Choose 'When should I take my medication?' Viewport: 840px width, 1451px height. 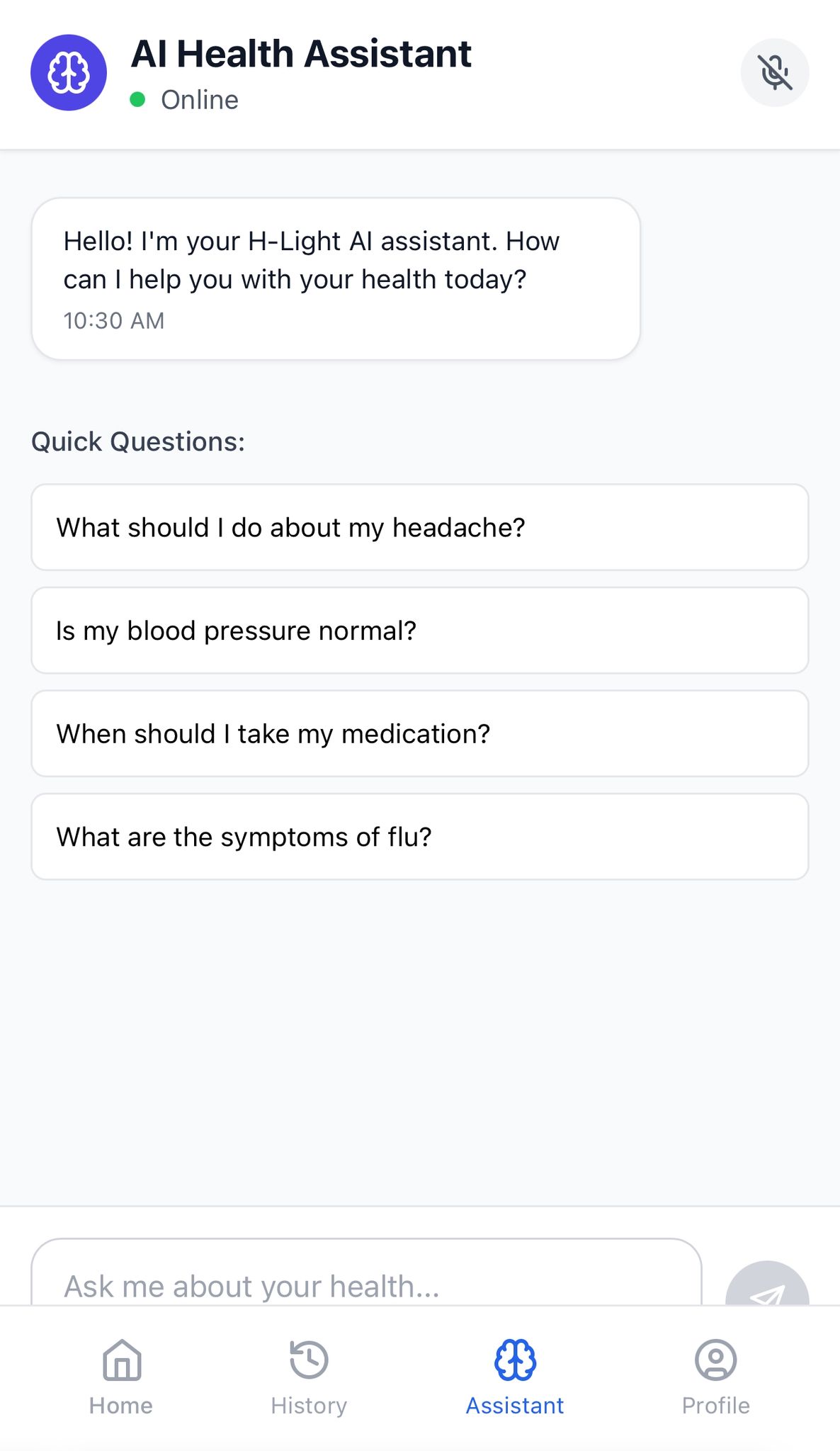[419, 734]
